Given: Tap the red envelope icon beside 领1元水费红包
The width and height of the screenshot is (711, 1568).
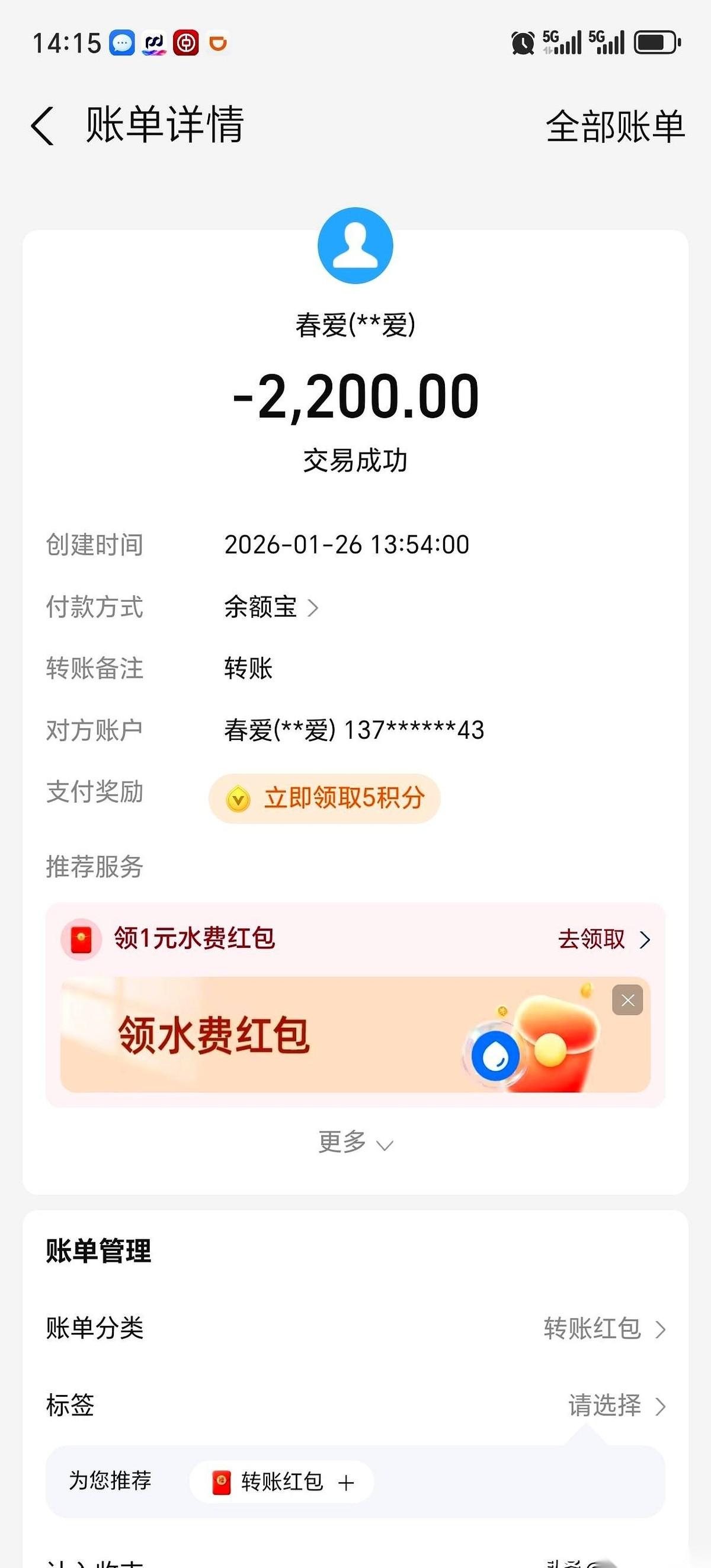Looking at the screenshot, I should pos(82,939).
